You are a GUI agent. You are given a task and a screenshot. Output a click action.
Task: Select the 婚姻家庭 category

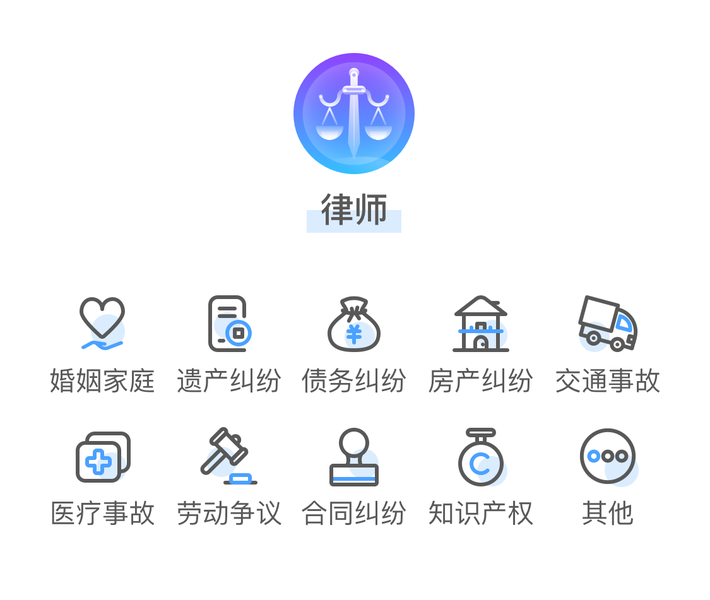(x=102, y=345)
